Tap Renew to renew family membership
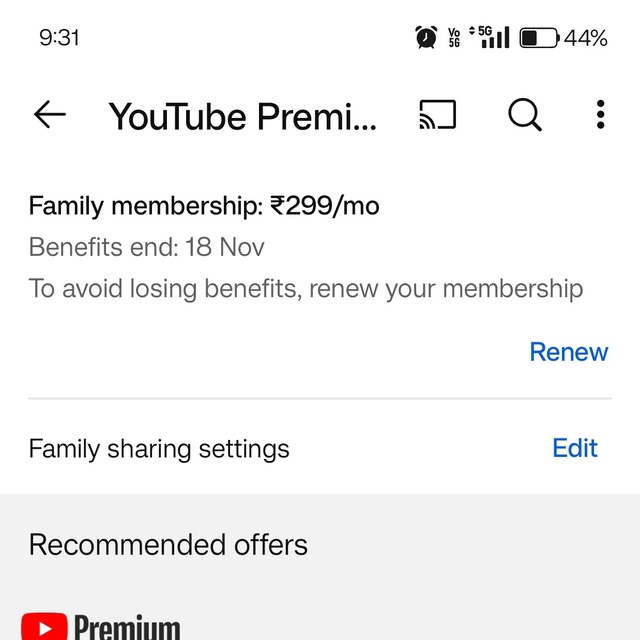The width and height of the screenshot is (640, 640). click(x=568, y=352)
